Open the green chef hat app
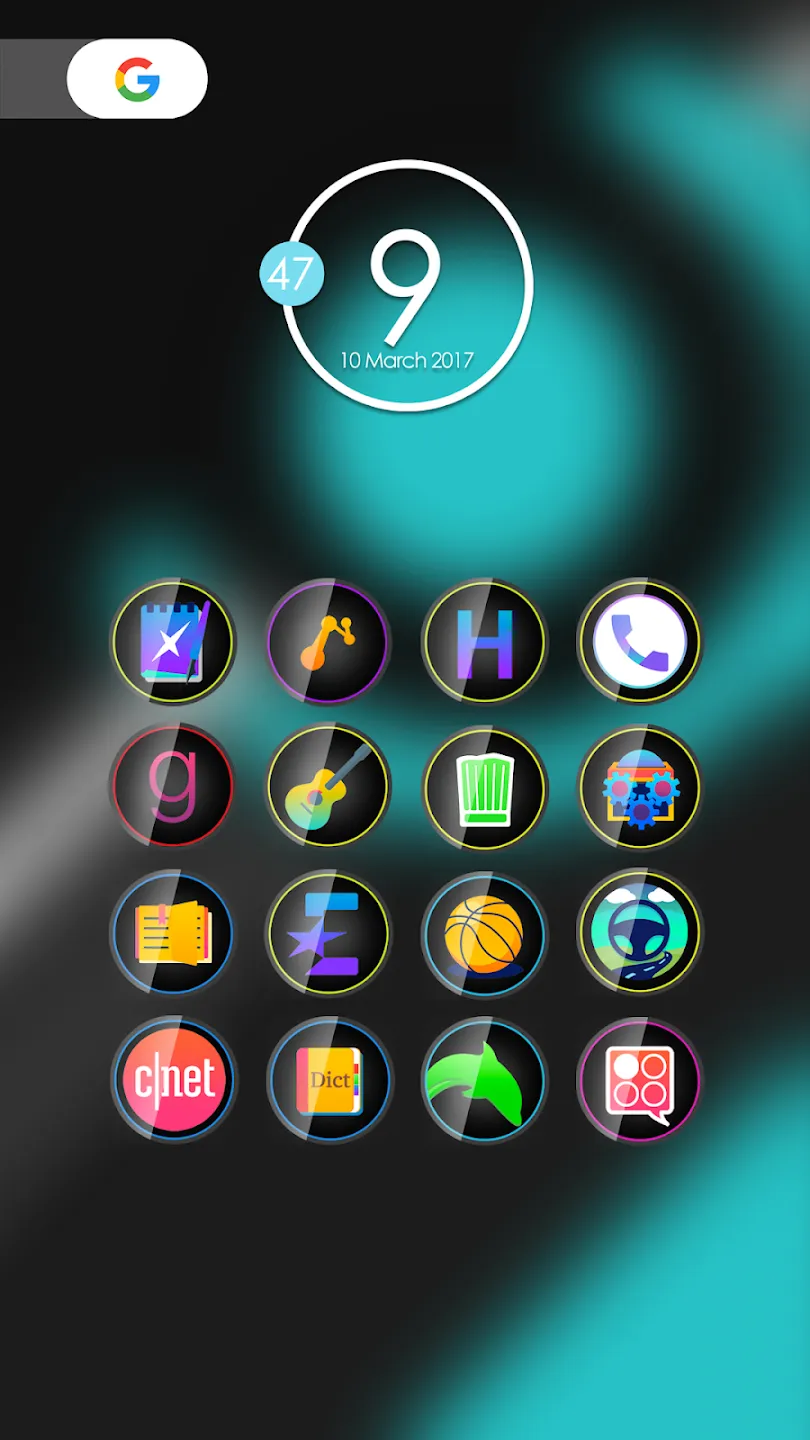The width and height of the screenshot is (810, 1440). (484, 786)
